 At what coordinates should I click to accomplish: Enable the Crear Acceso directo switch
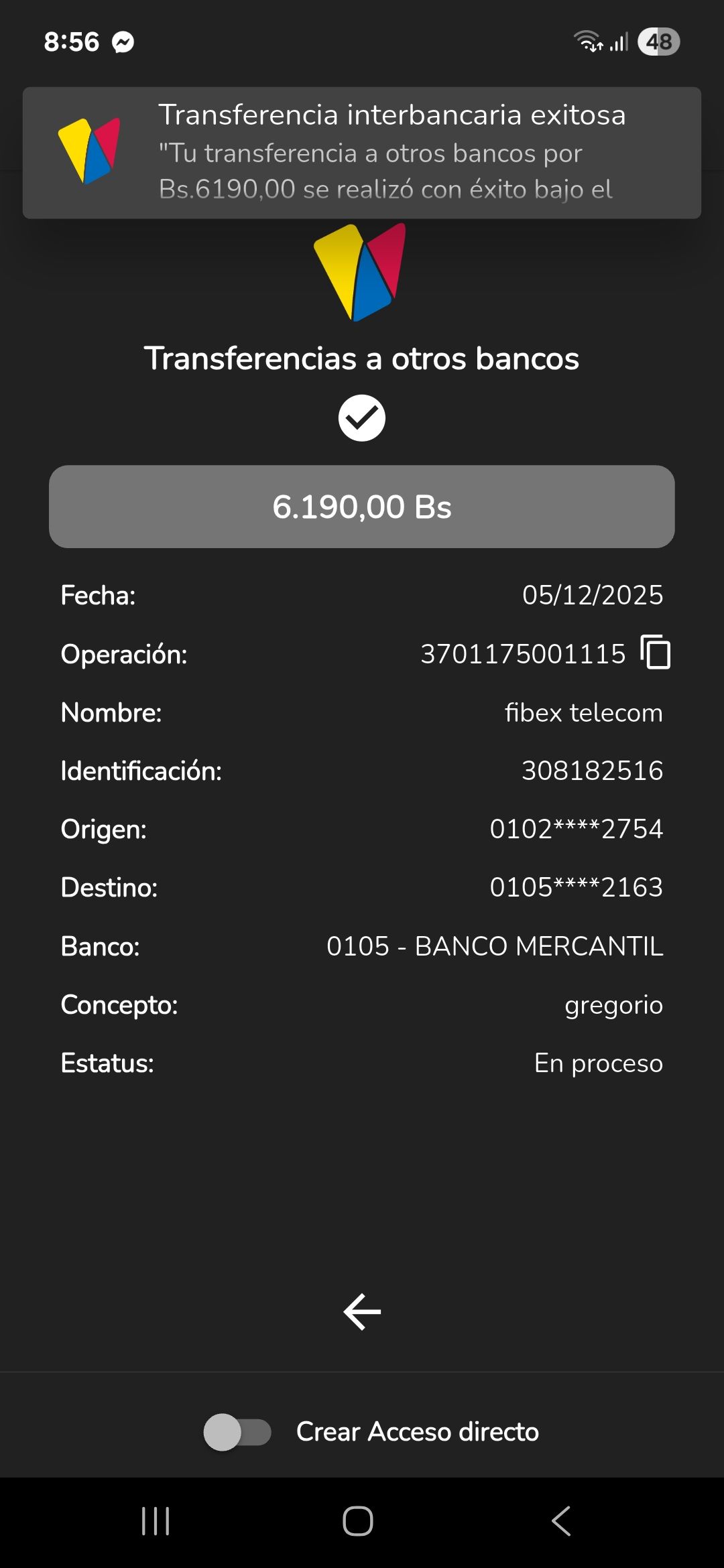[x=237, y=1432]
